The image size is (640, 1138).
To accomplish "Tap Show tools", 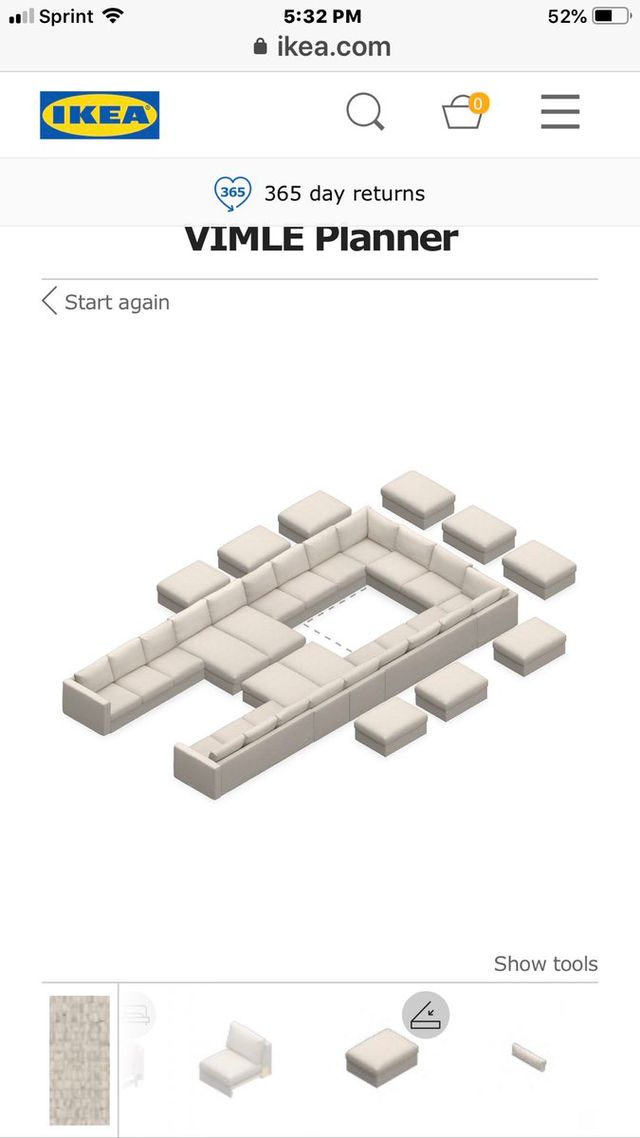I will coord(545,964).
